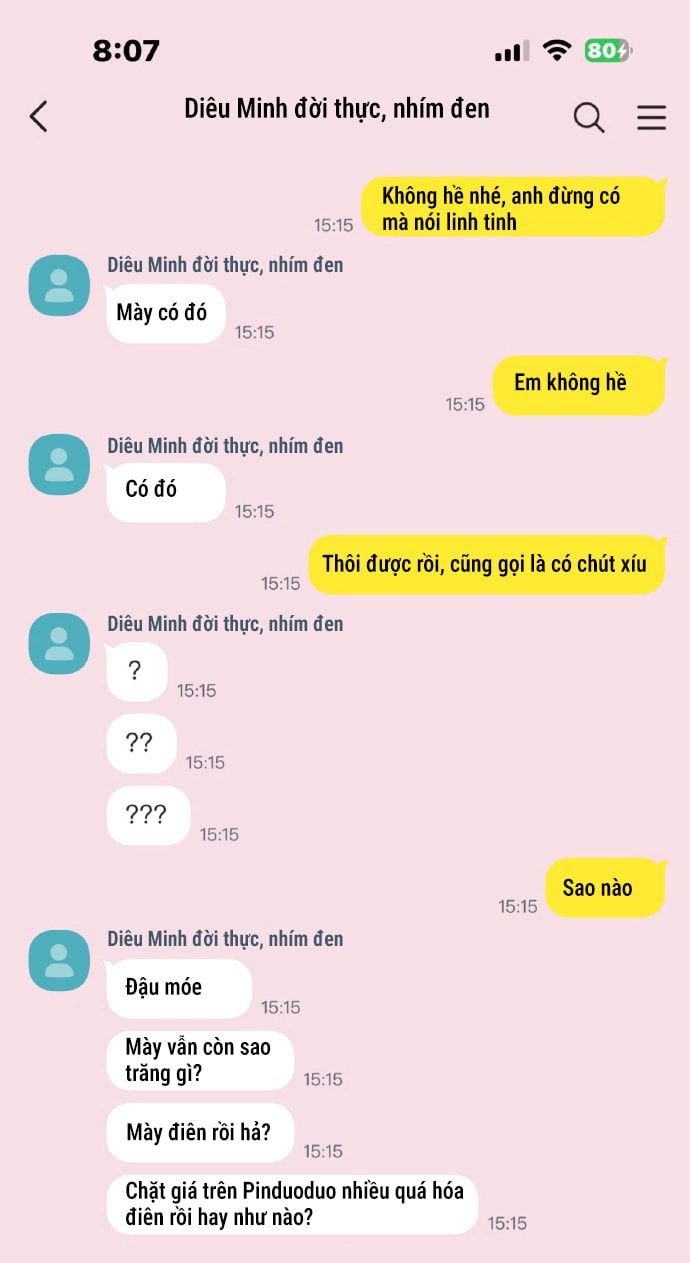Screen dimensions: 690x1263
Task: Search within this conversation
Action: [x=588, y=118]
